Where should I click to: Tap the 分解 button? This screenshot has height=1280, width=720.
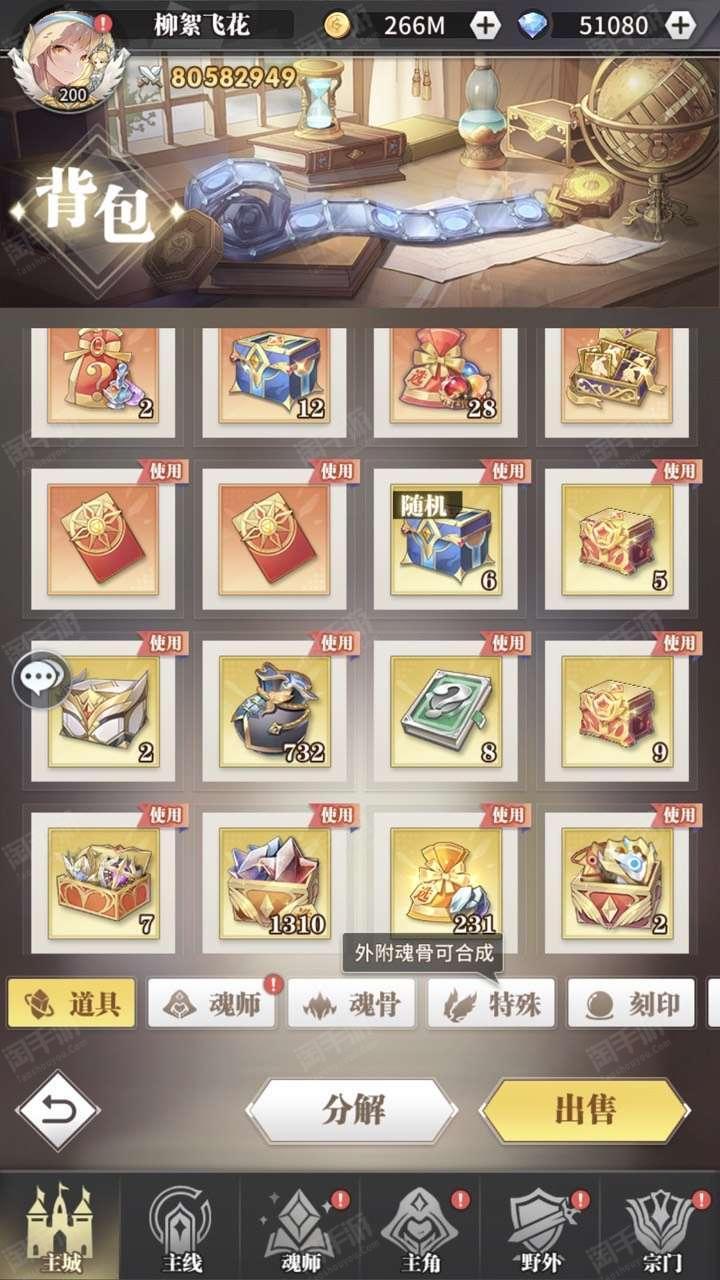coord(352,1110)
